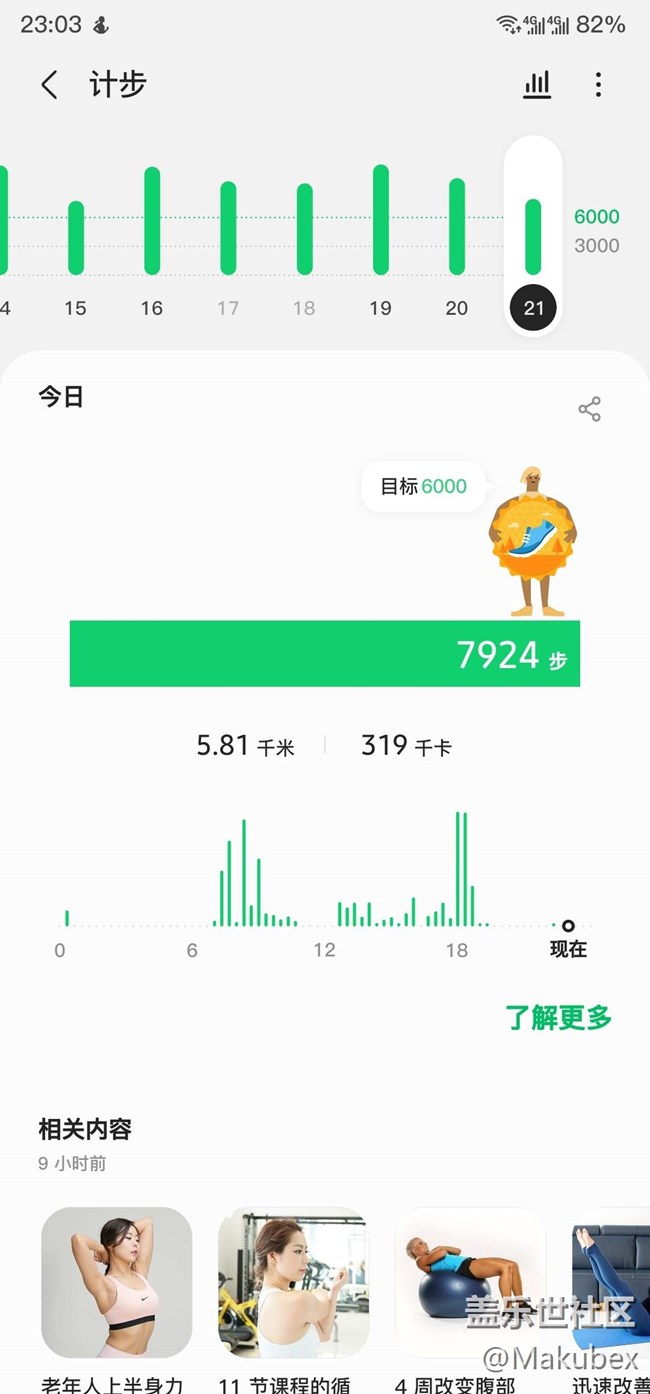Image resolution: width=650 pixels, height=1394 pixels.
Task: Open the three-dot overflow menu
Action: [598, 85]
